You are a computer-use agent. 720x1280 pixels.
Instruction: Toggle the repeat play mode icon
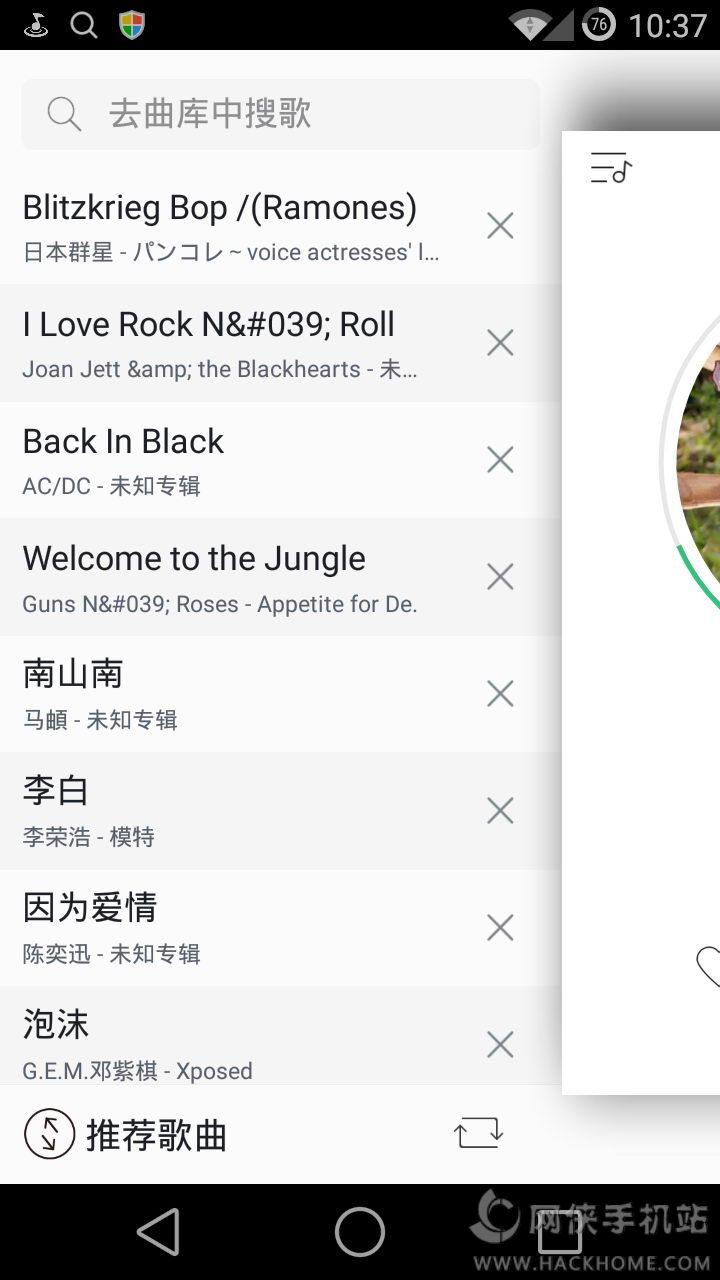click(479, 1133)
